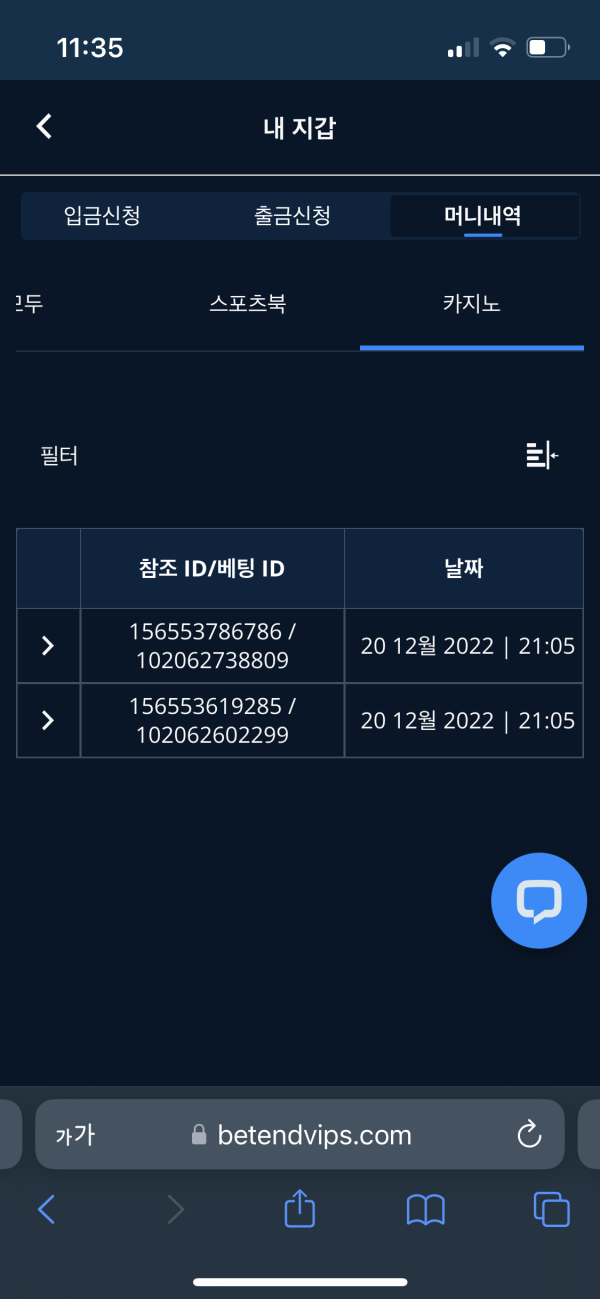The image size is (600, 1299).
Task: Go back in Safari browser history
Action: [x=46, y=1210]
